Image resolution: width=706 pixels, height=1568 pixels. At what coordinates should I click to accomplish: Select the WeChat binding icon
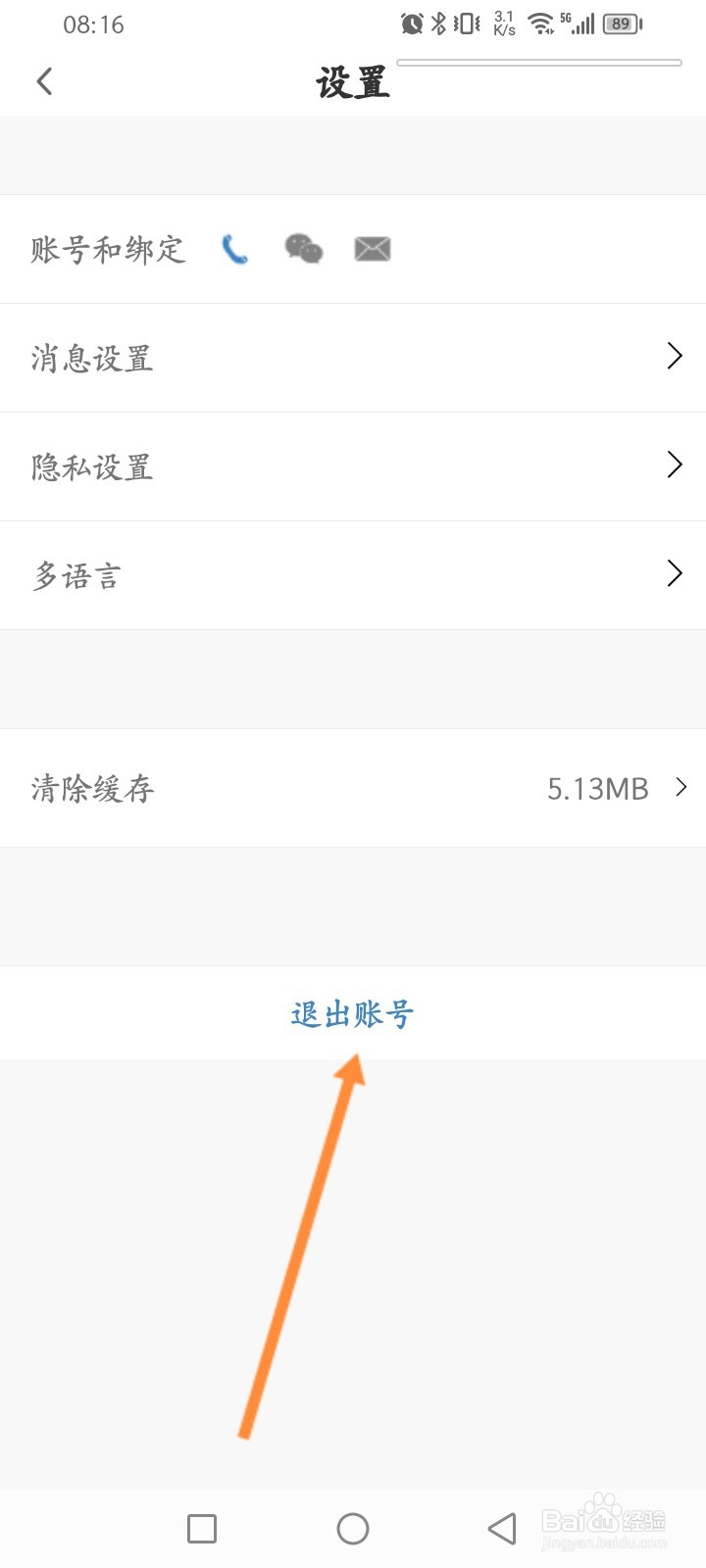pyautogui.click(x=303, y=249)
